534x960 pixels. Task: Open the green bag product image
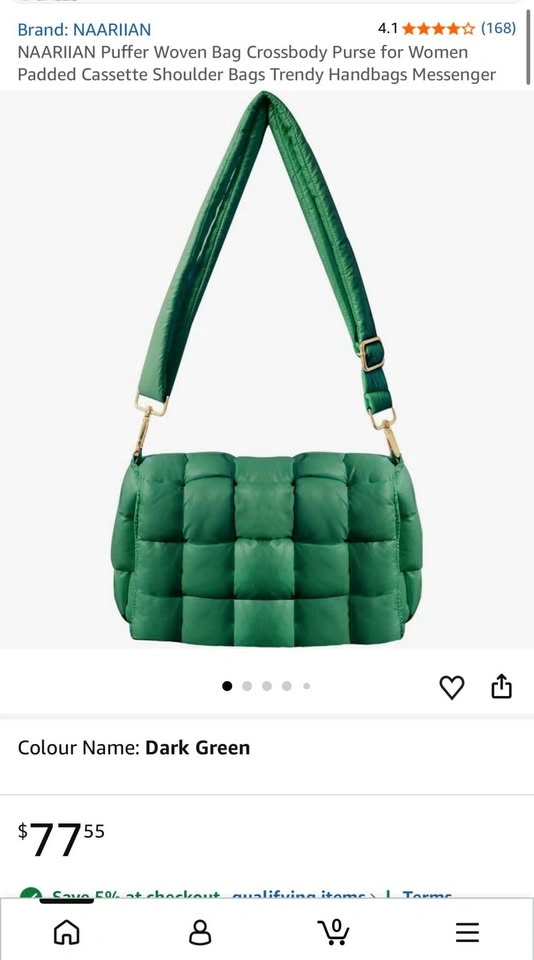click(x=266, y=369)
